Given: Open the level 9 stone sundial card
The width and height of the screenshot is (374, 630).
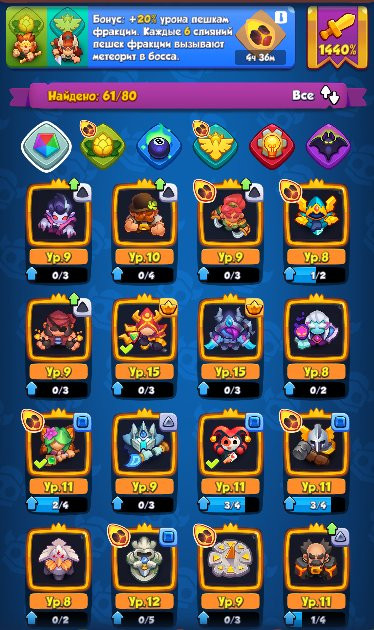Looking at the screenshot, I should pos(231,576).
